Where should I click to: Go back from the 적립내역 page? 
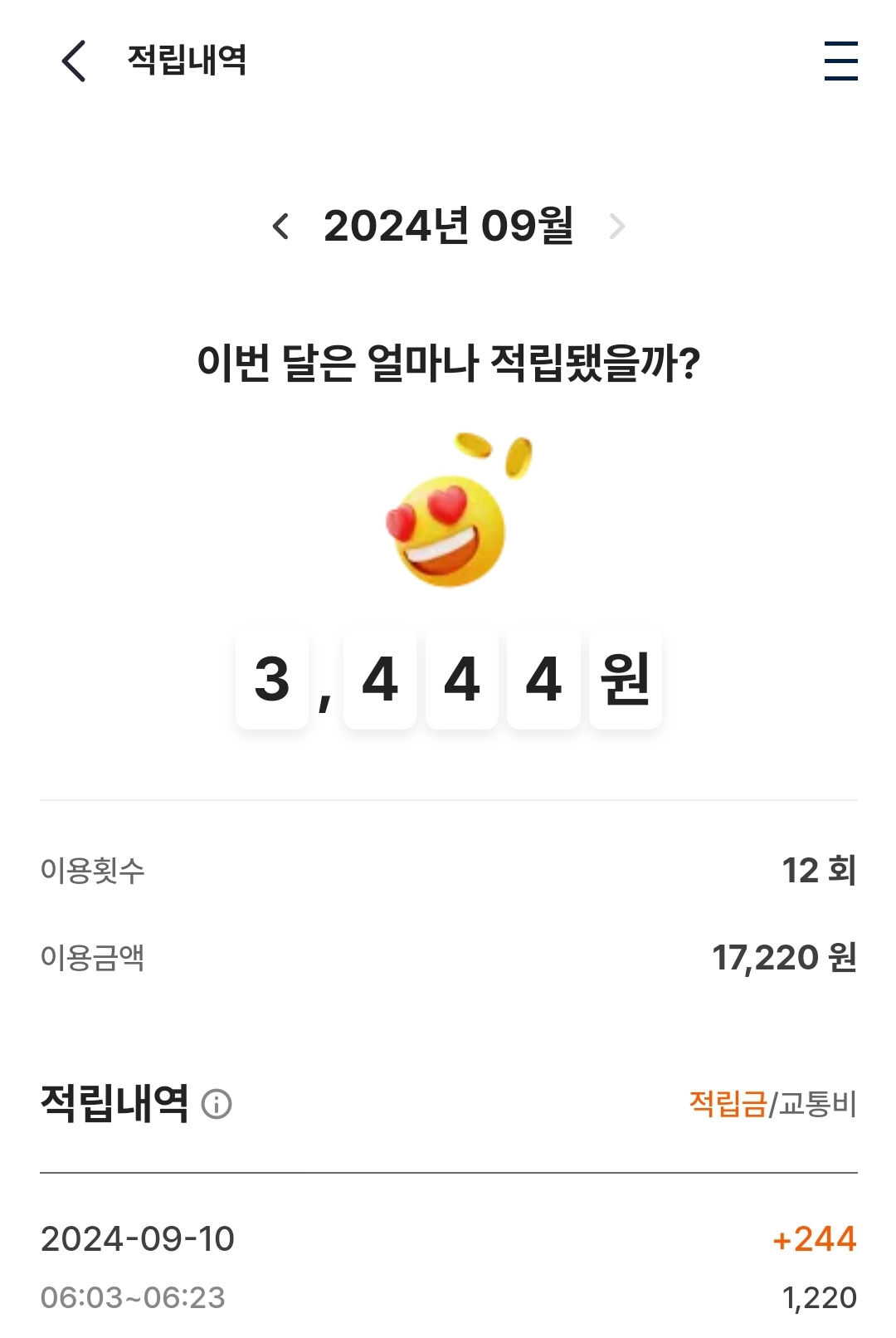74,61
